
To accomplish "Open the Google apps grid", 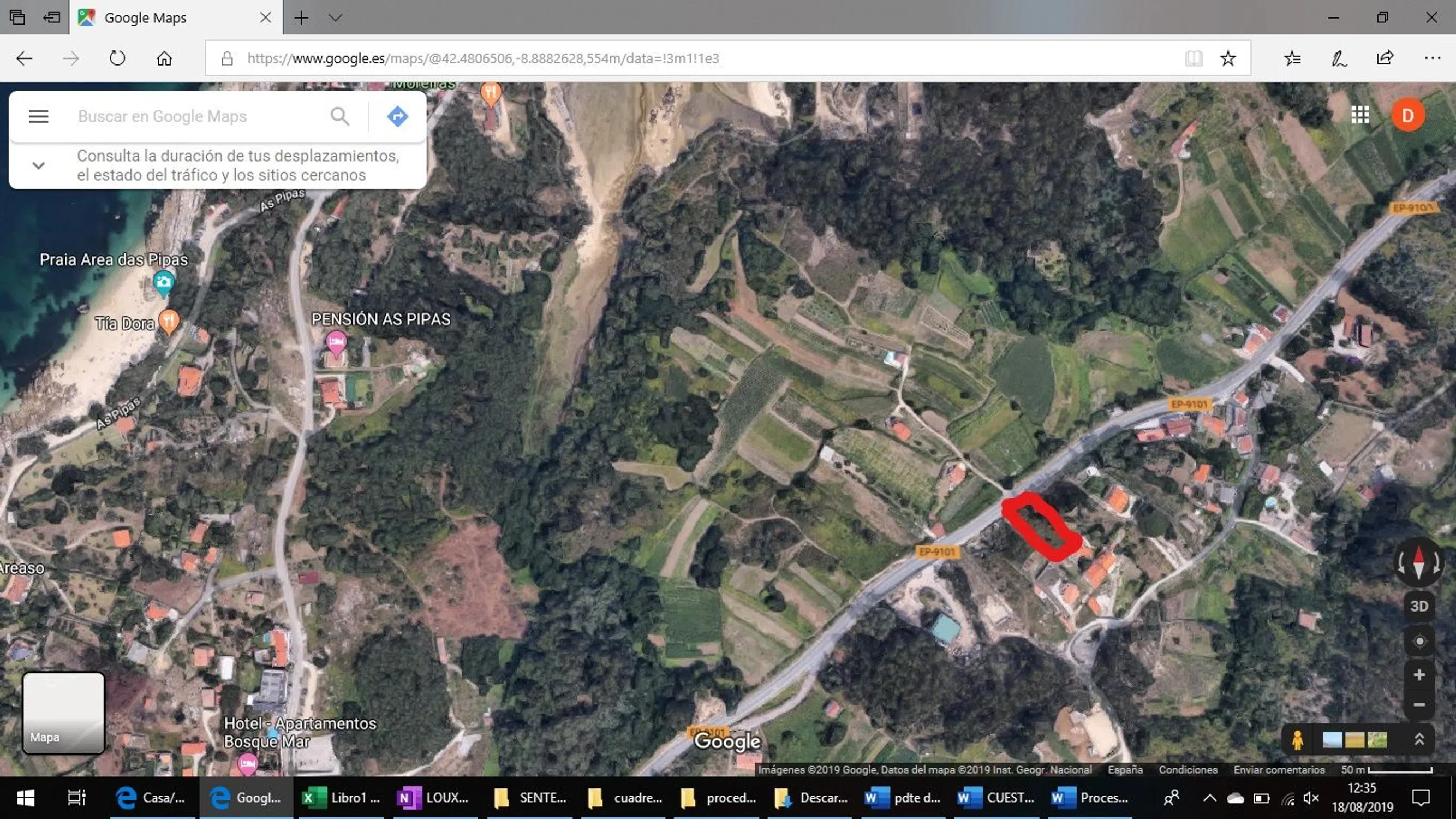I will 1360,115.
